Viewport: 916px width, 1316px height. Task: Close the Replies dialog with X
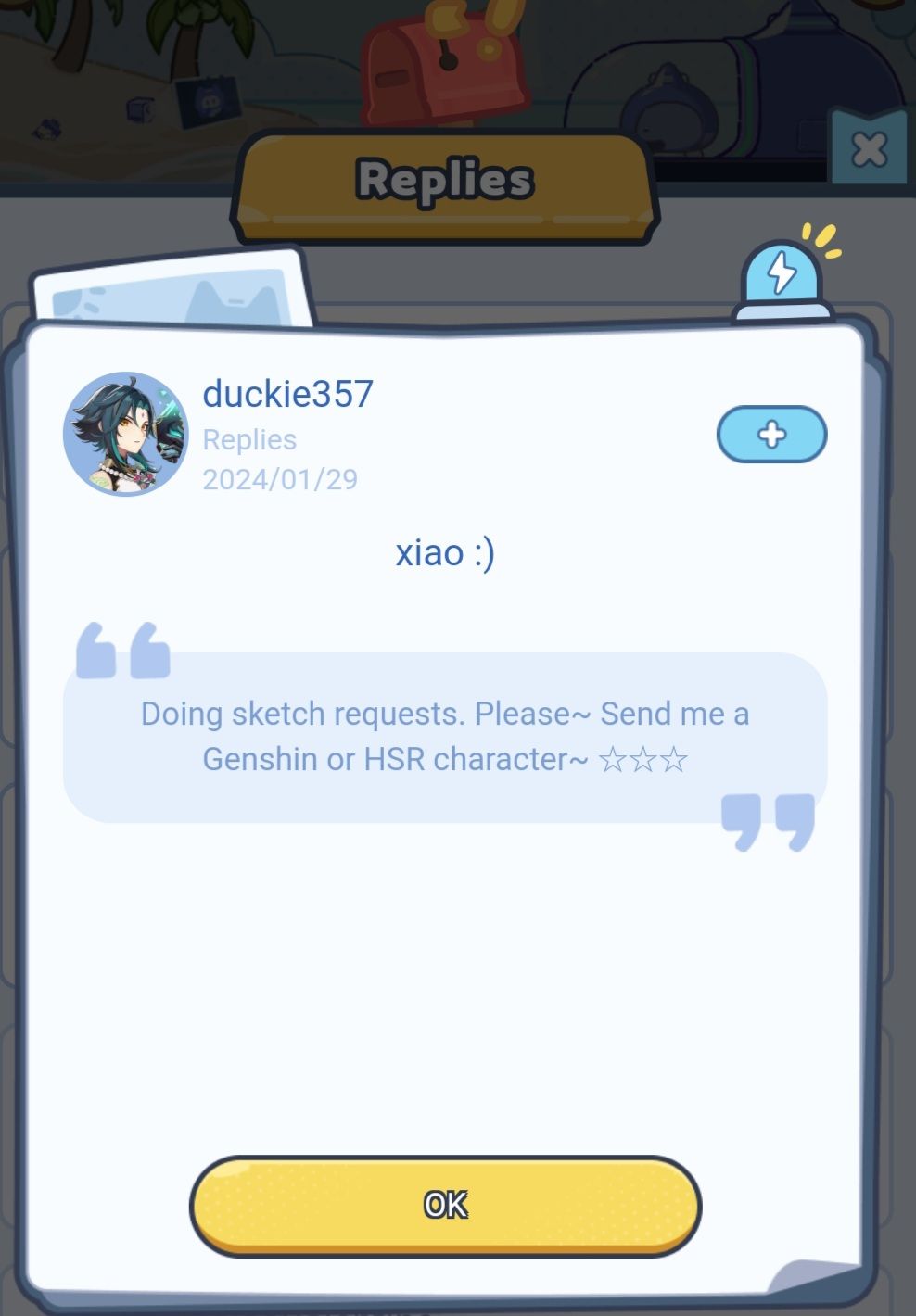pyautogui.click(x=869, y=149)
